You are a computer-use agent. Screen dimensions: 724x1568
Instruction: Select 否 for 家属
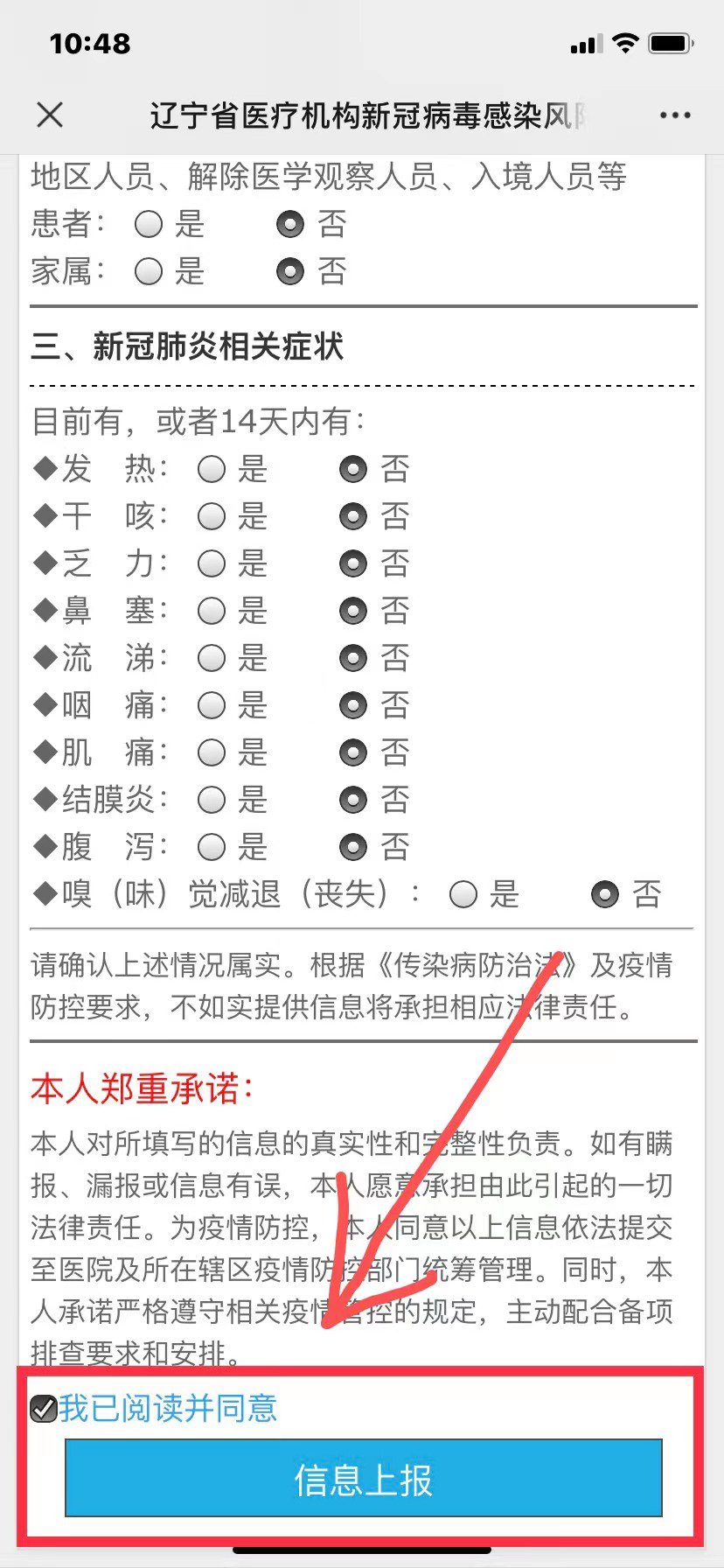click(x=290, y=272)
